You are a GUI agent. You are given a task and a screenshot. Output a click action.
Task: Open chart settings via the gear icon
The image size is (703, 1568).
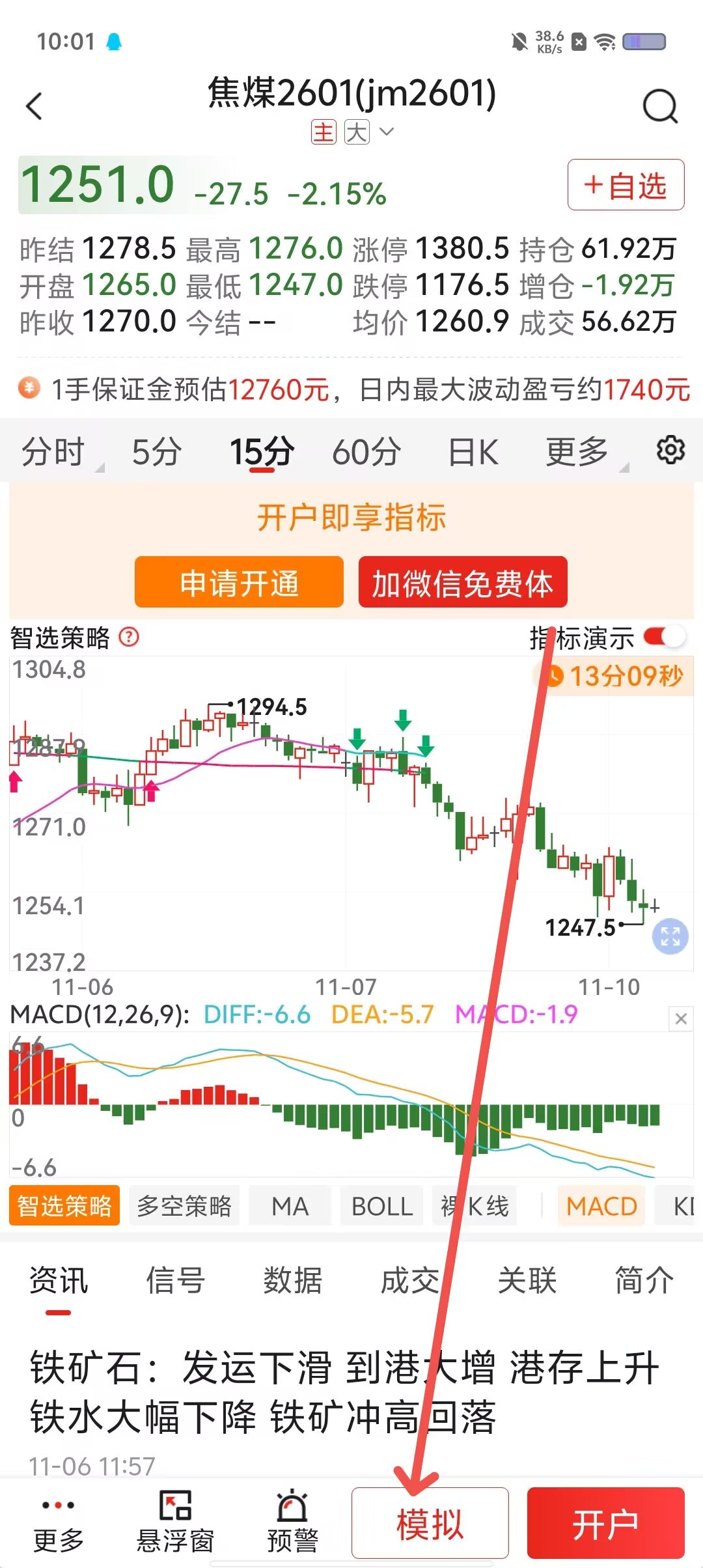672,449
